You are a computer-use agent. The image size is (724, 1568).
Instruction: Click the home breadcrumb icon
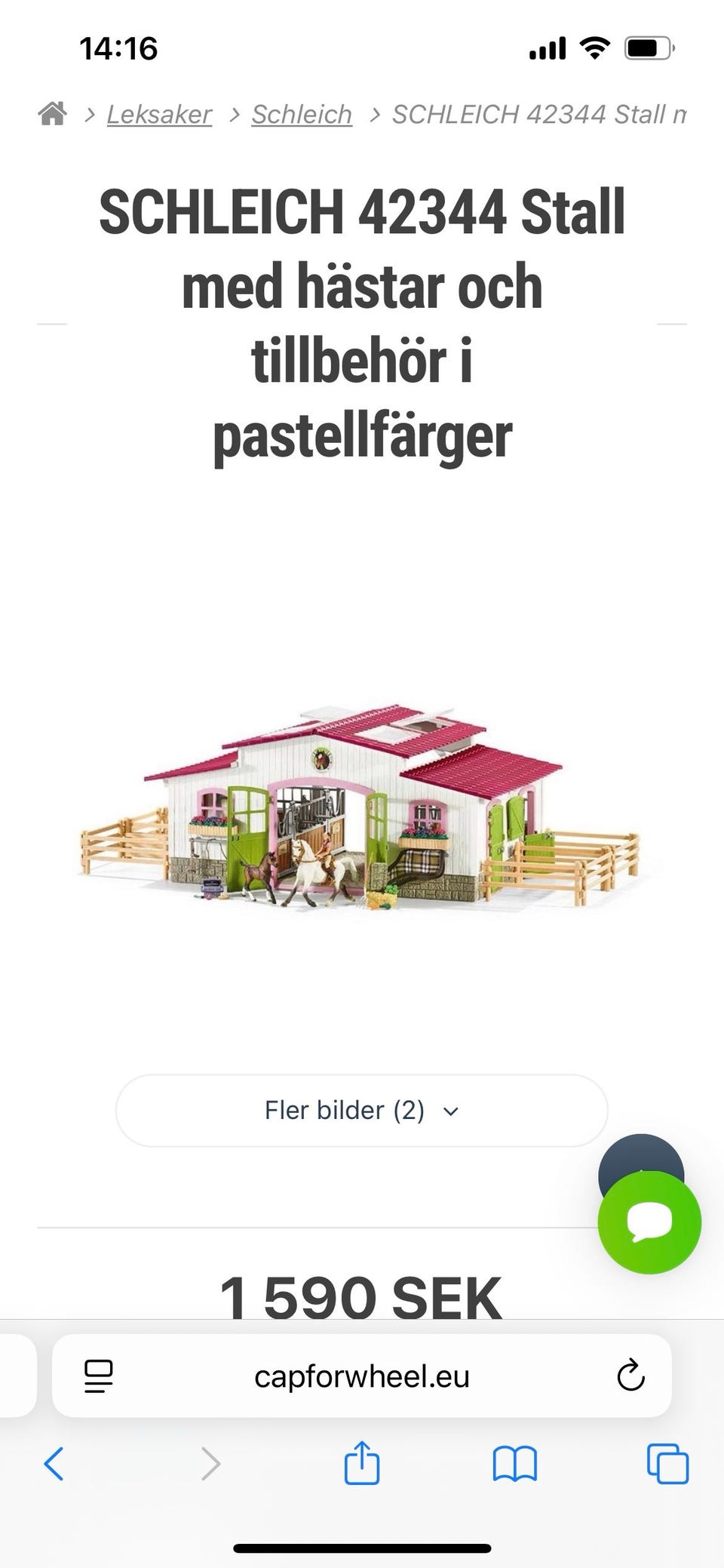[51, 114]
